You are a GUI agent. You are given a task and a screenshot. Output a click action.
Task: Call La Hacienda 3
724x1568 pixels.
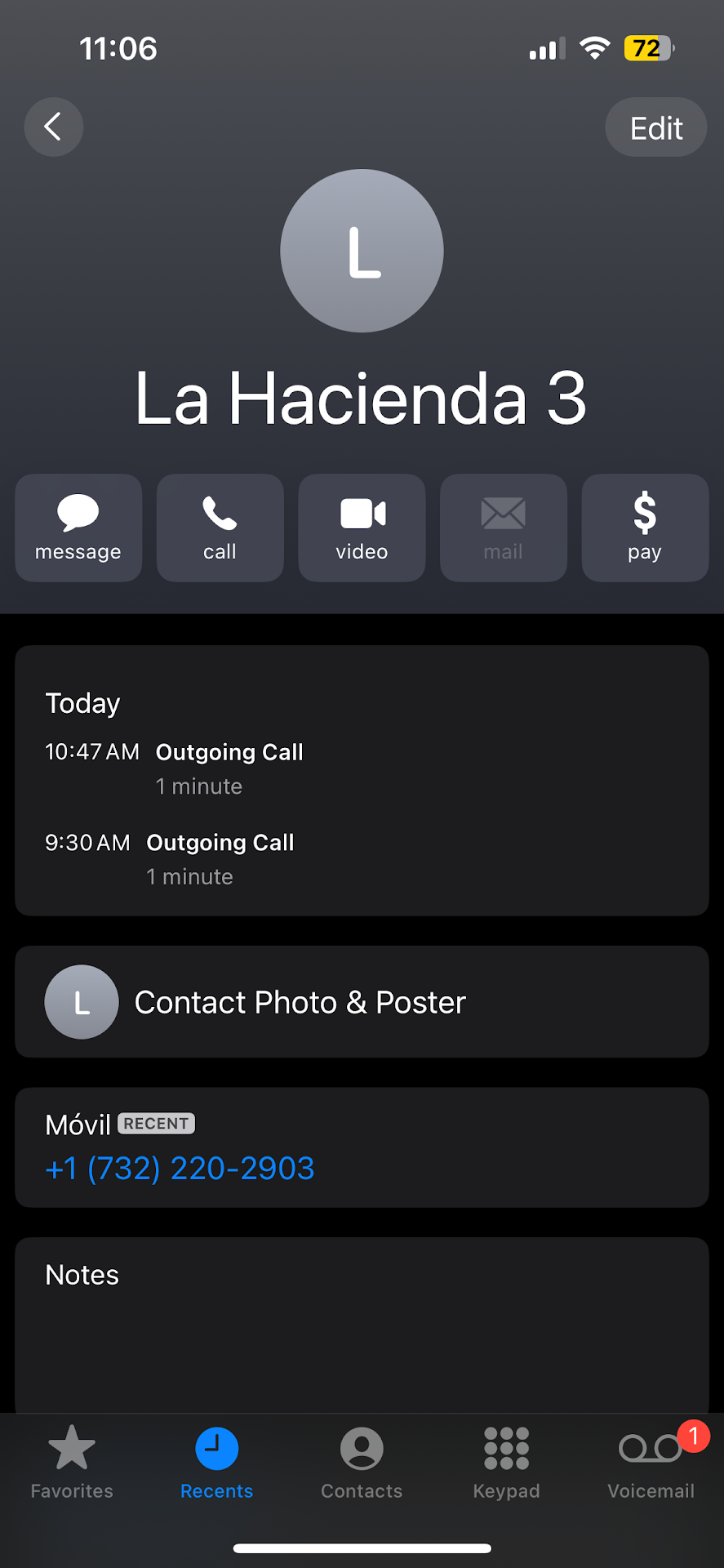[x=220, y=528]
